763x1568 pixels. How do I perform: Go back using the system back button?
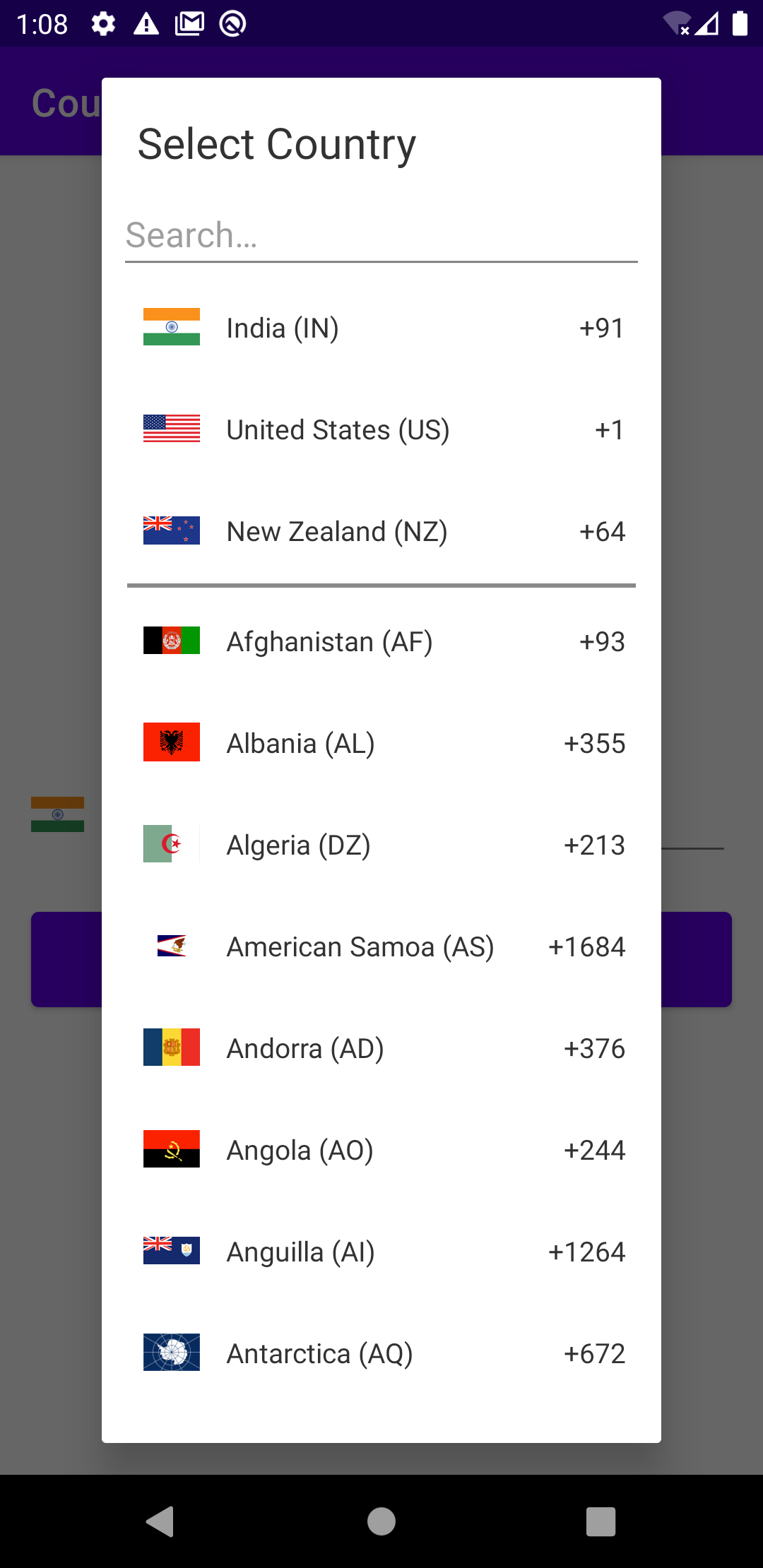(160, 1521)
